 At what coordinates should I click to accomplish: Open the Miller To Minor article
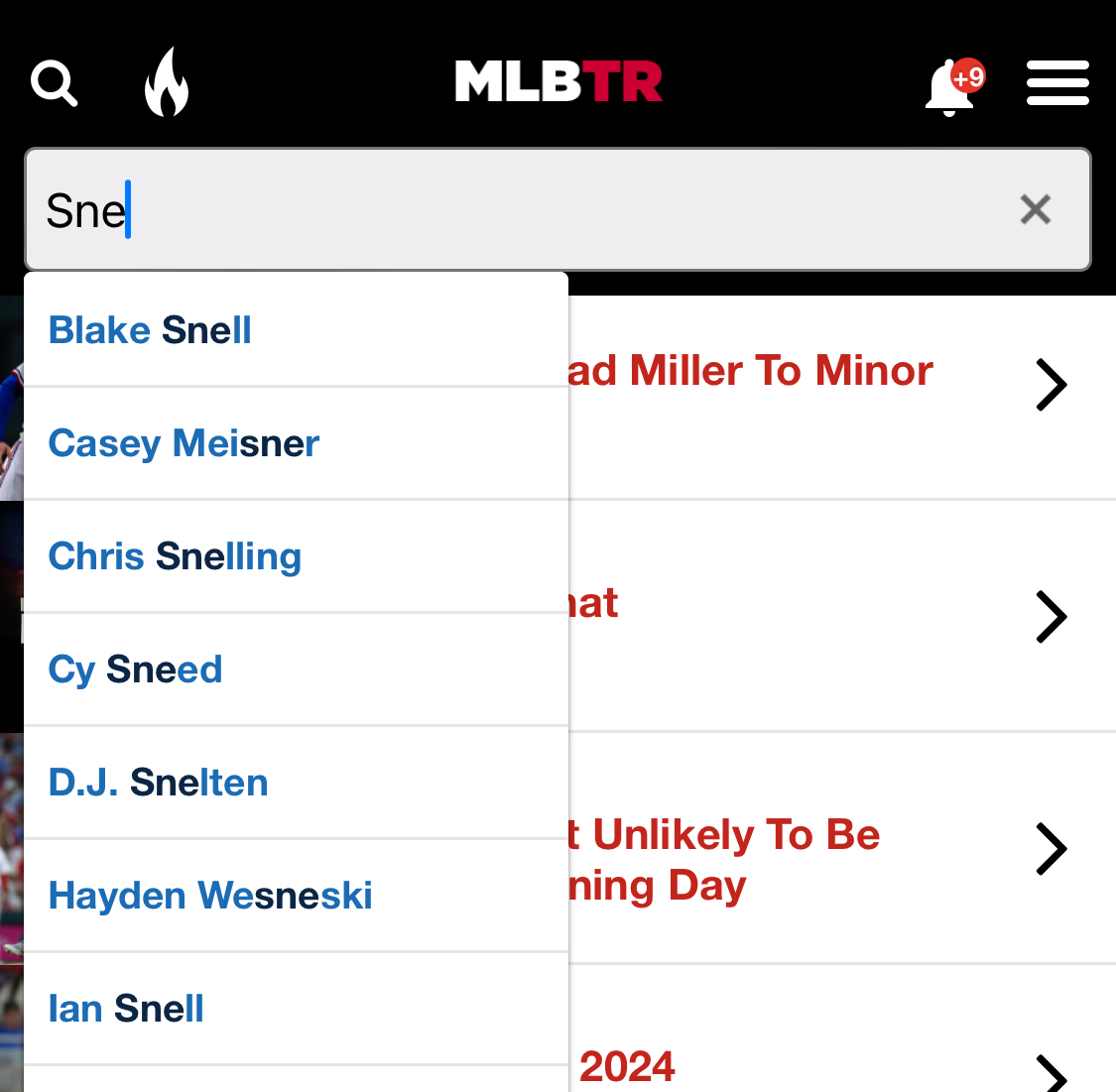tap(750, 372)
